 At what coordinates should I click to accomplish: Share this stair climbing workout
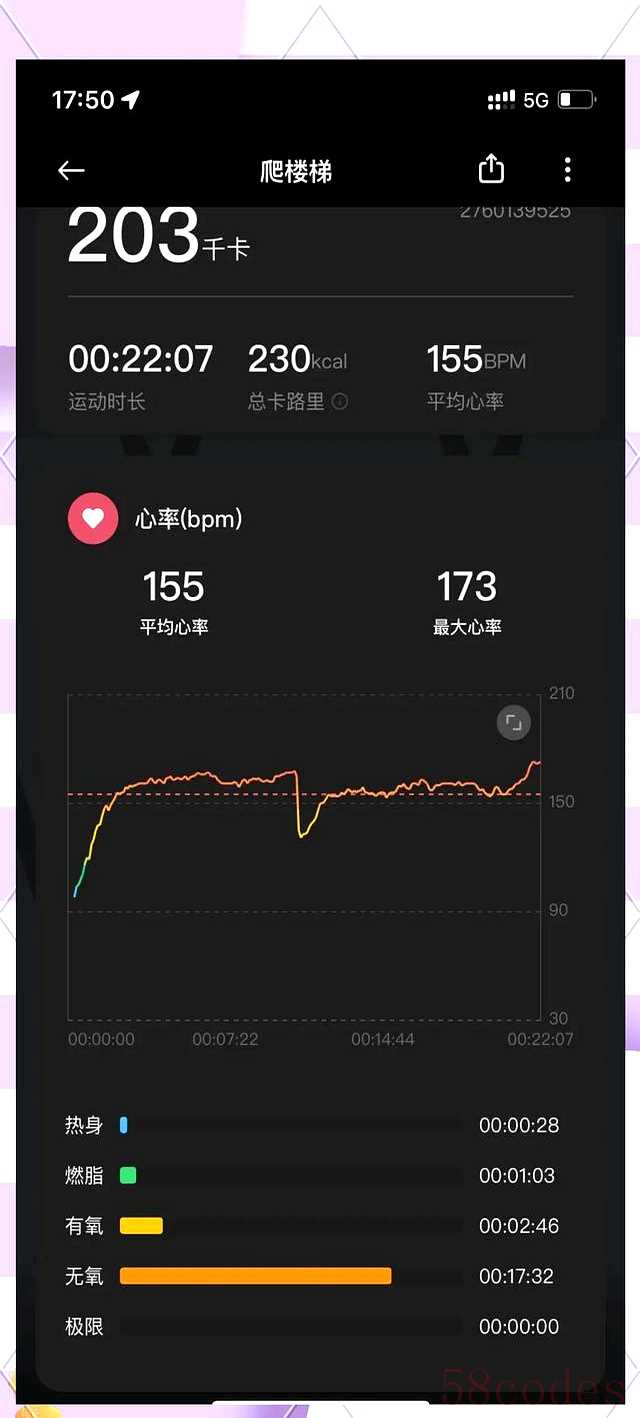click(491, 170)
